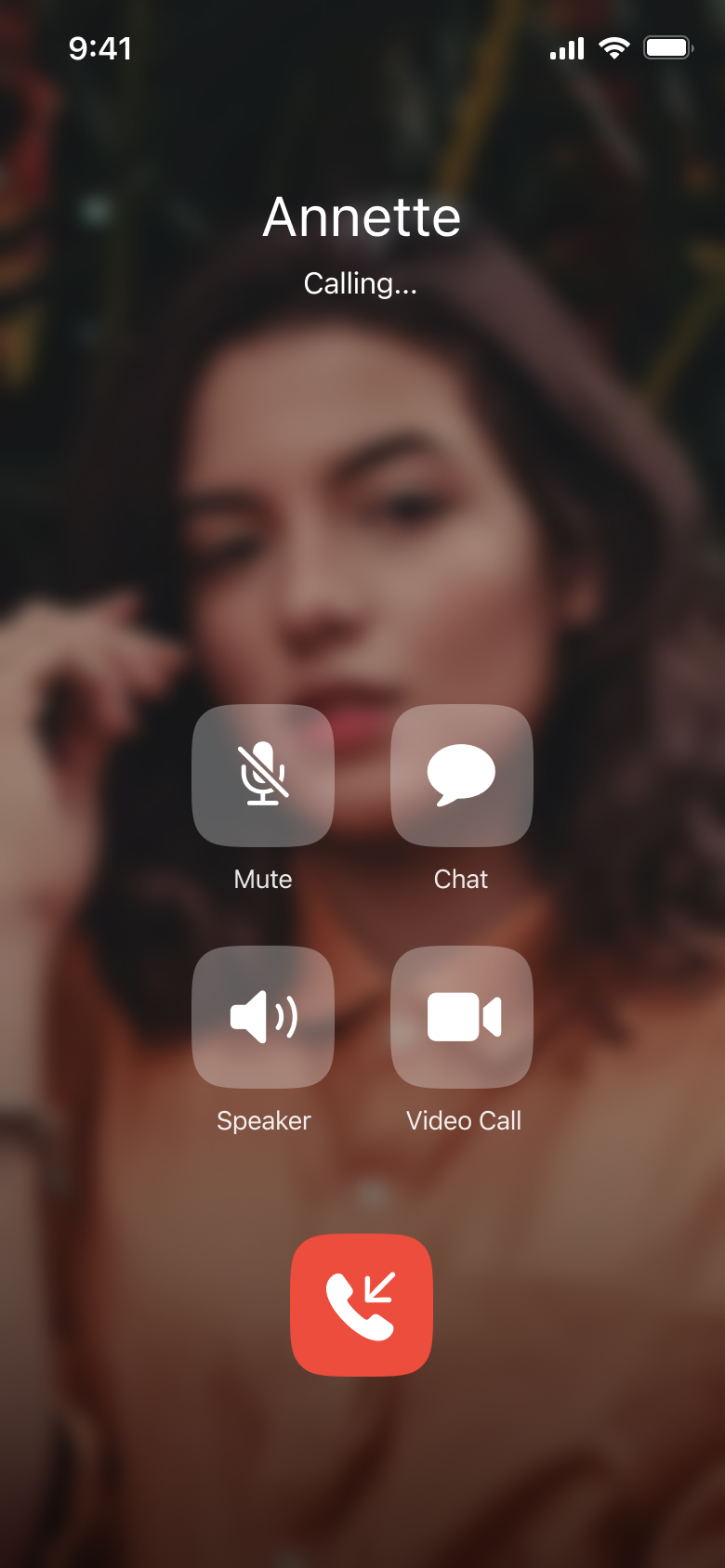Select the speech bubble icon

coord(462,776)
